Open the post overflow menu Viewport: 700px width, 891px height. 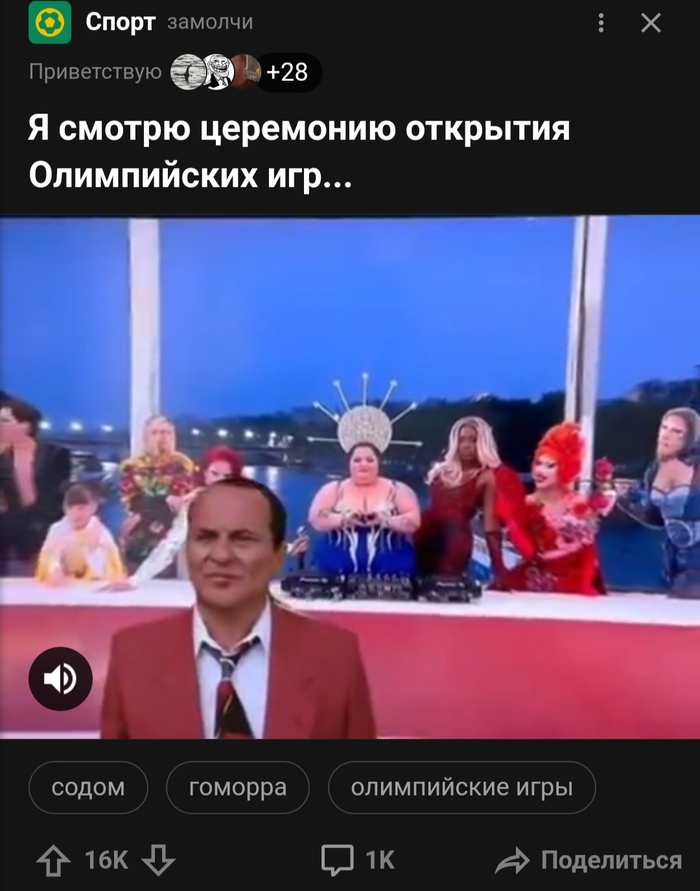coord(601,23)
